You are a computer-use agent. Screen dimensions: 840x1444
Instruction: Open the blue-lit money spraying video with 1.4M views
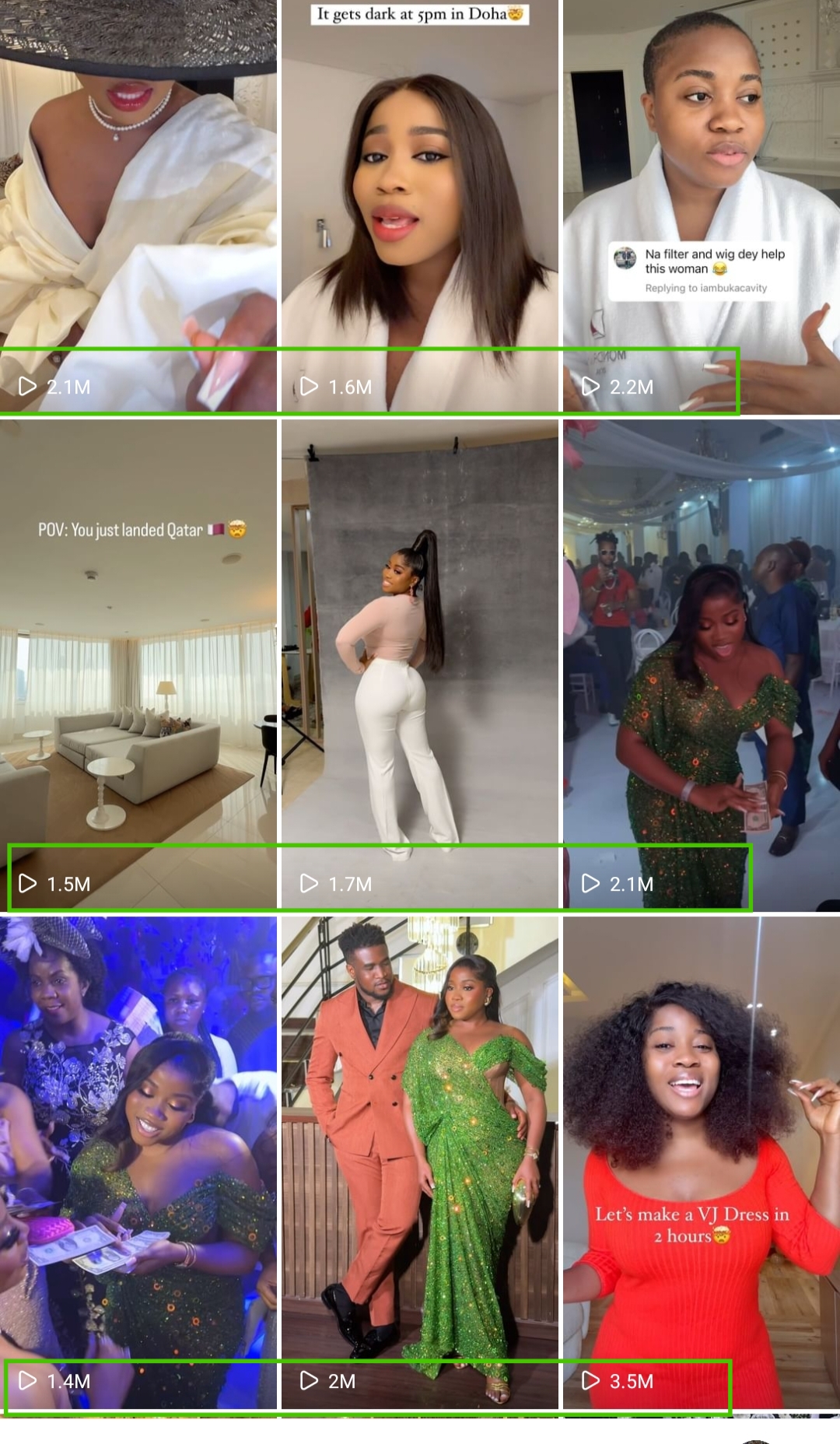tap(138, 1161)
